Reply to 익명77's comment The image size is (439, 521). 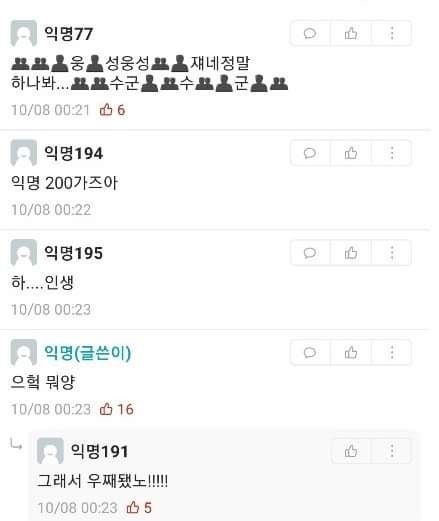pyautogui.click(x=310, y=33)
